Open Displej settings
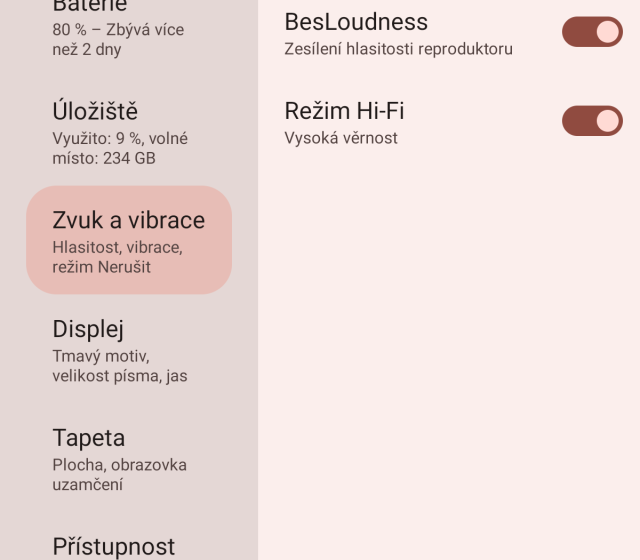The width and height of the screenshot is (640, 560). pyautogui.click(x=128, y=350)
